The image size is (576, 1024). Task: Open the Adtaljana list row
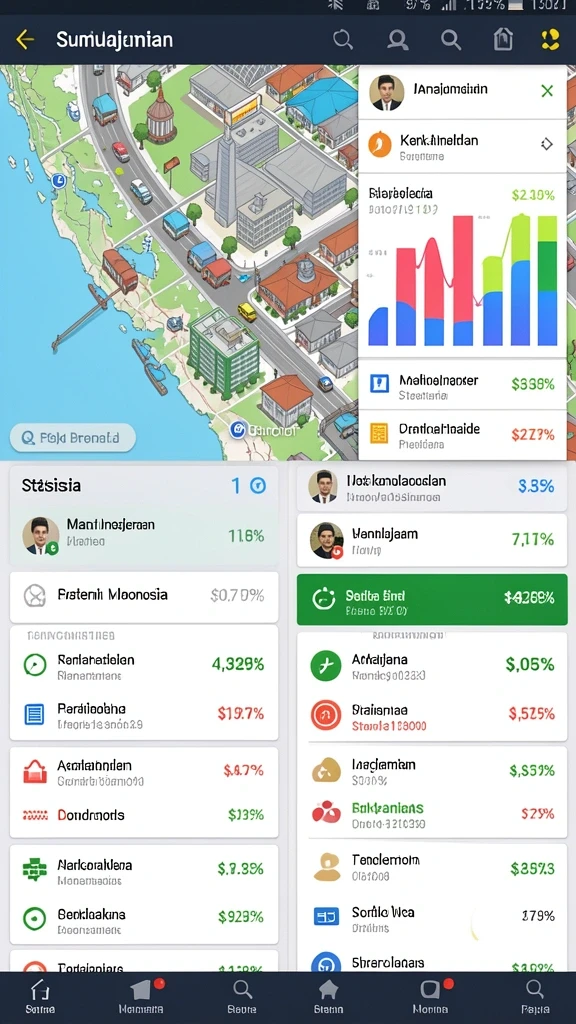[432, 666]
